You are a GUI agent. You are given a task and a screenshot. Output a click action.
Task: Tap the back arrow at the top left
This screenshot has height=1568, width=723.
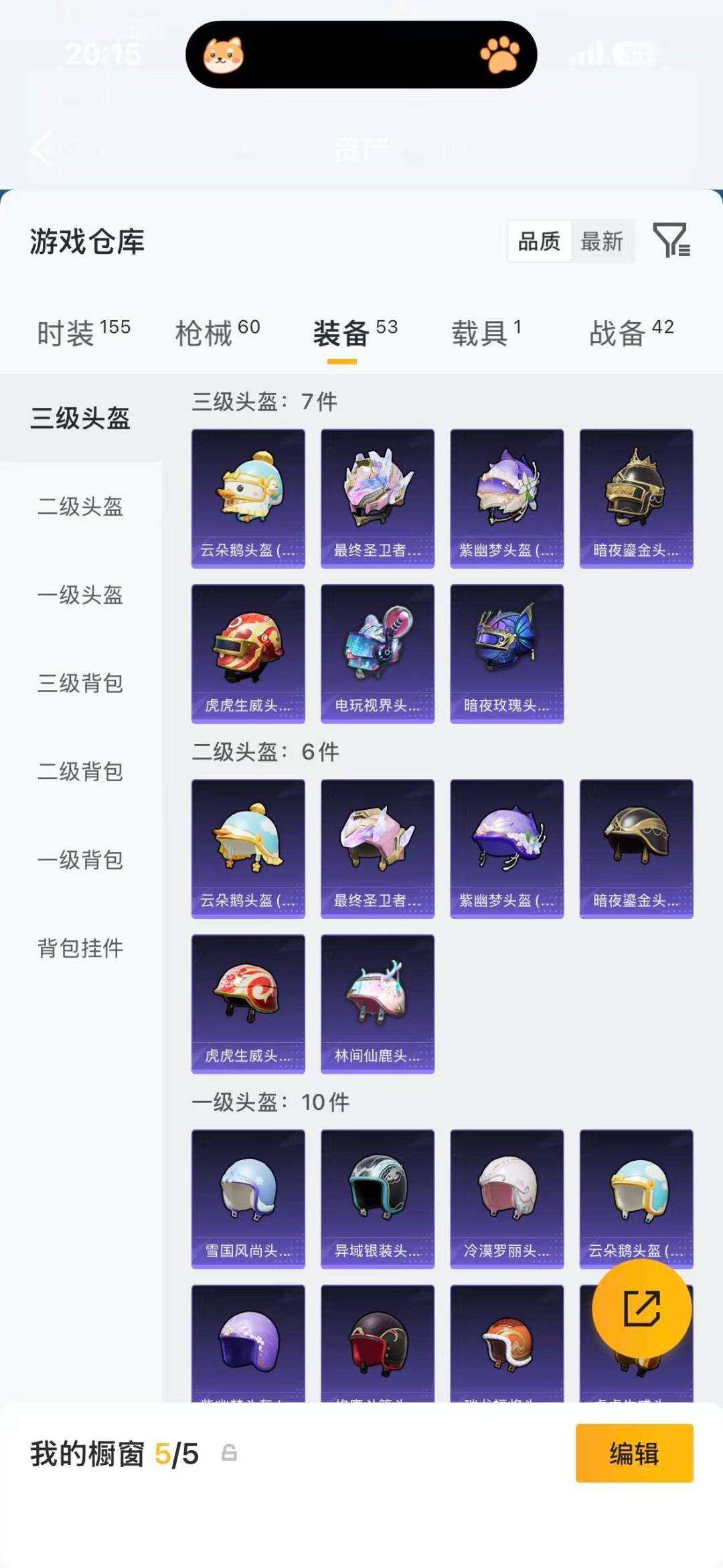click(x=42, y=149)
